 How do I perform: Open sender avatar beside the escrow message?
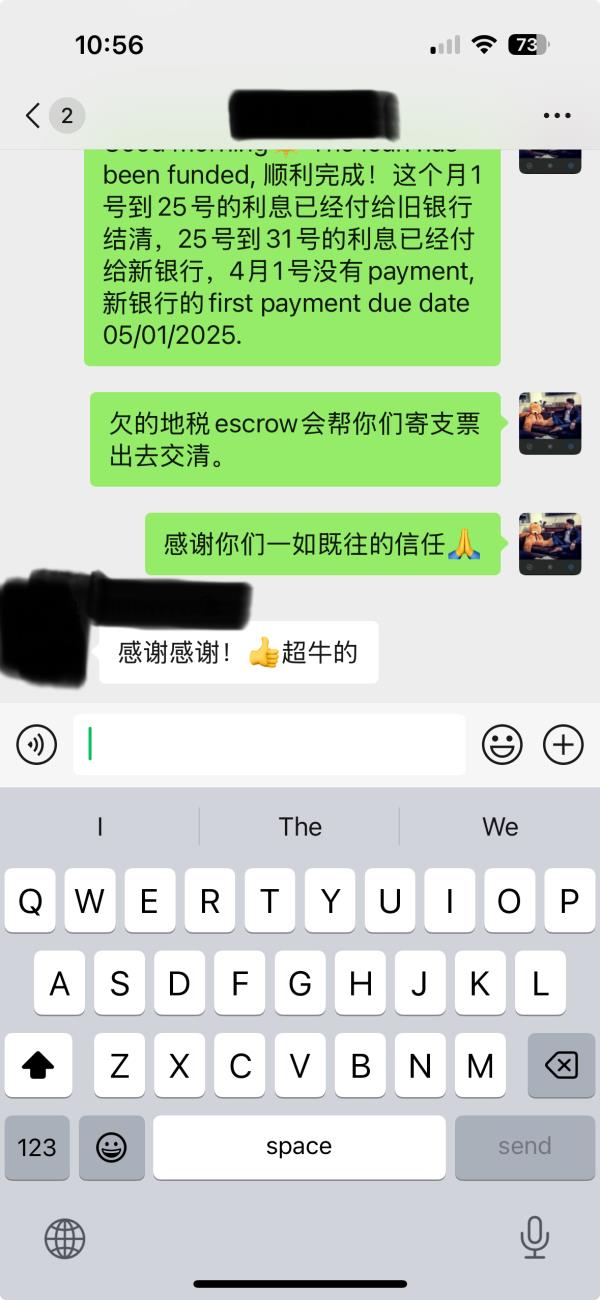pyautogui.click(x=549, y=423)
